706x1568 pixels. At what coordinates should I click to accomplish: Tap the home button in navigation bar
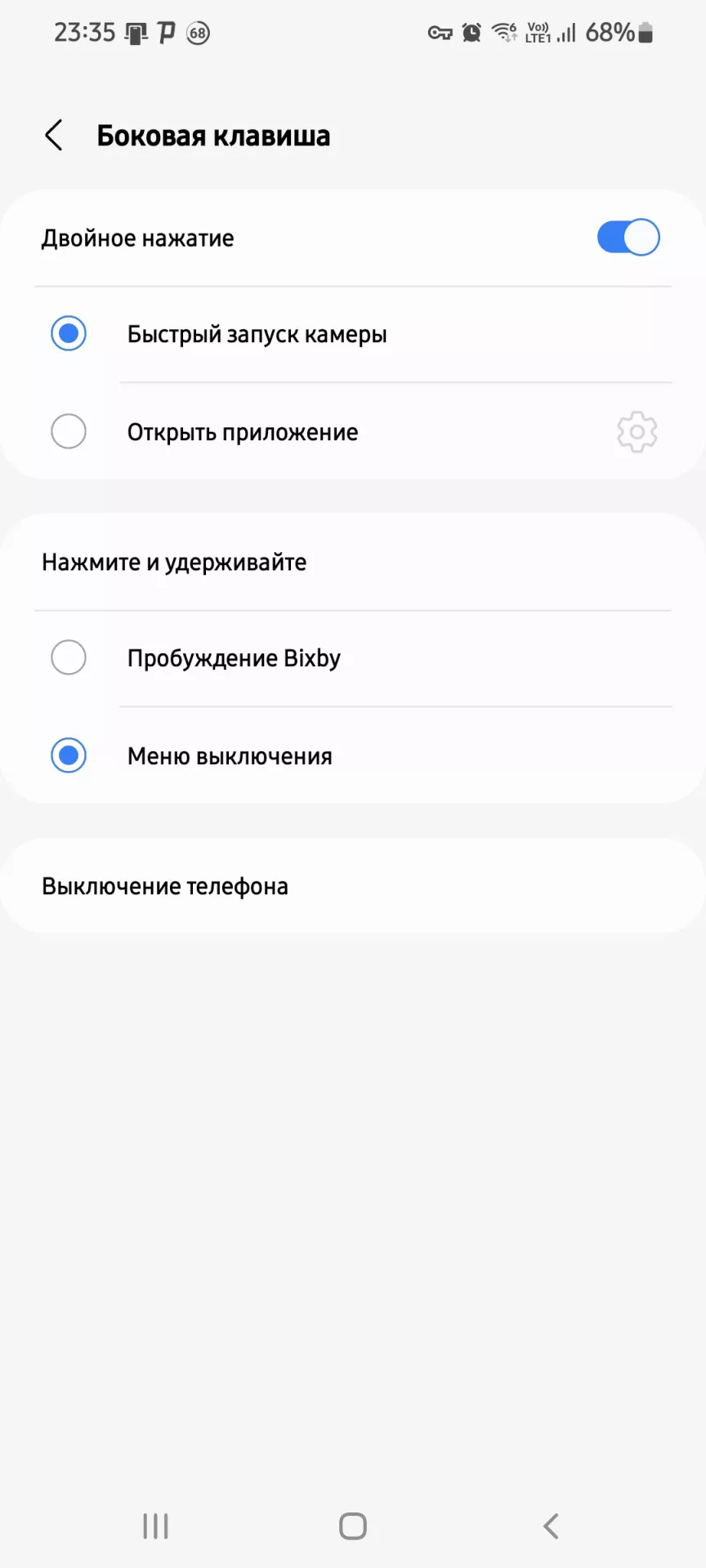click(353, 1526)
